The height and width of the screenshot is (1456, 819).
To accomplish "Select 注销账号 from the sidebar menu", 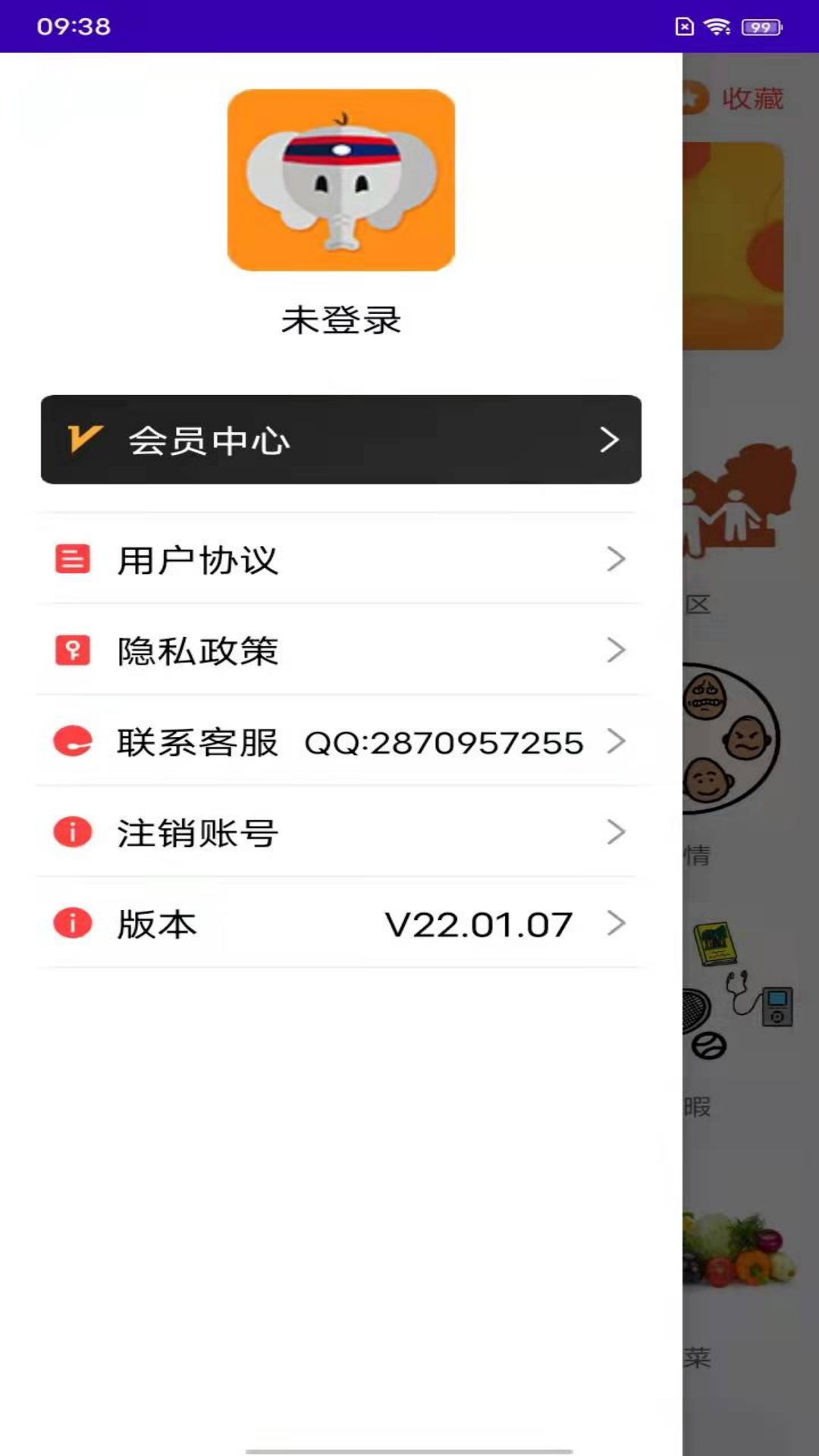I will [x=197, y=832].
